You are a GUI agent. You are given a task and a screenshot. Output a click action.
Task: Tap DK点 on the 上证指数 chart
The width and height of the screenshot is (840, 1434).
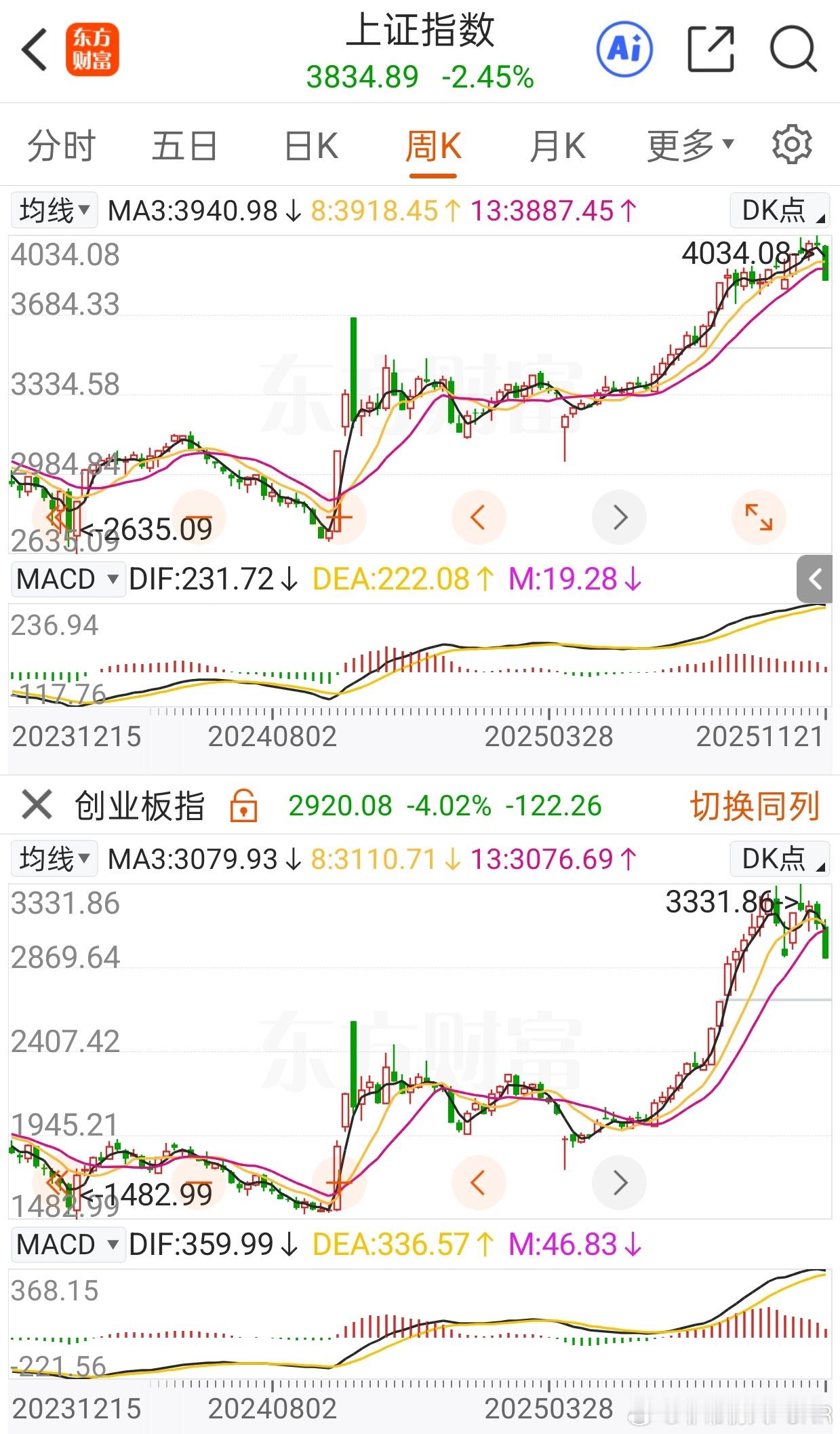tap(780, 210)
